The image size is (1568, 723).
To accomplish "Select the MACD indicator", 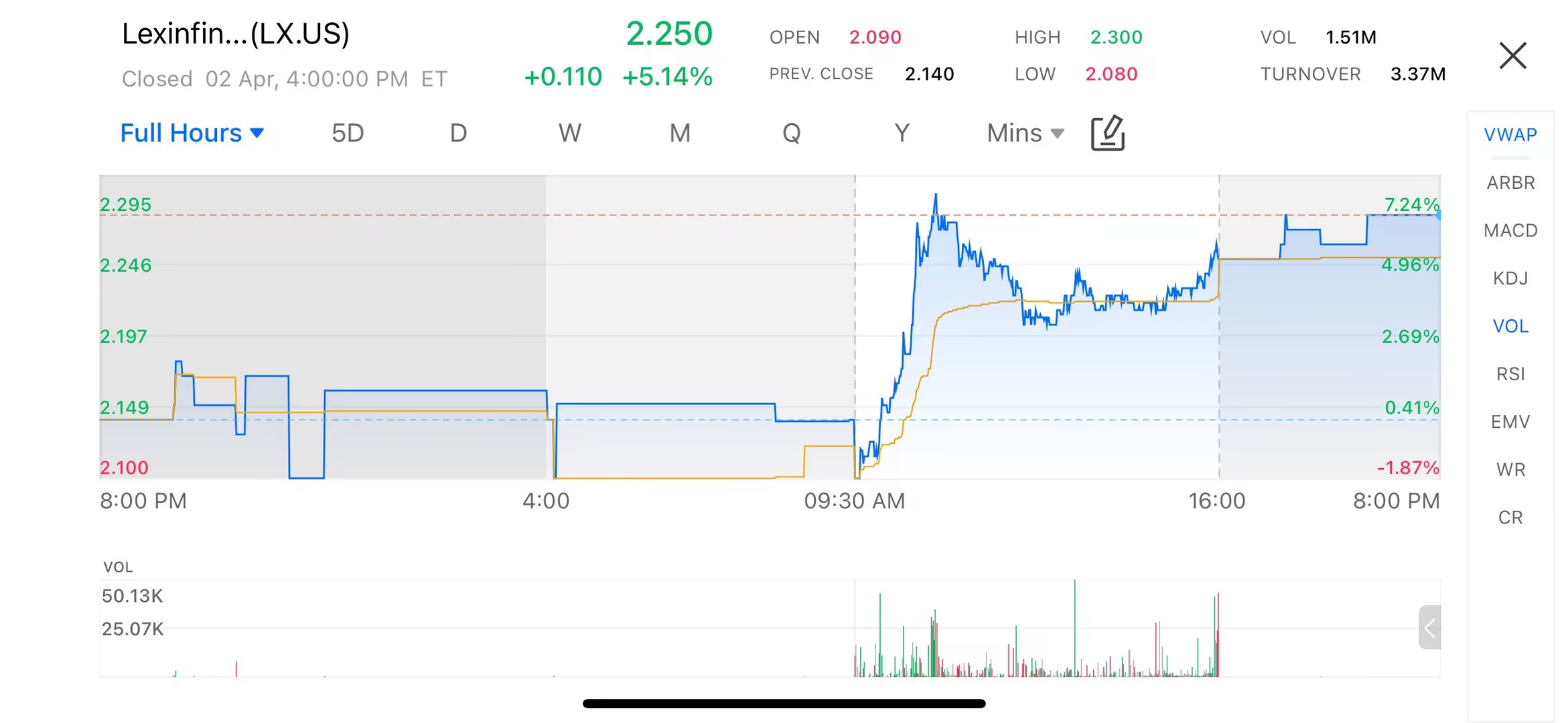I will (1510, 231).
